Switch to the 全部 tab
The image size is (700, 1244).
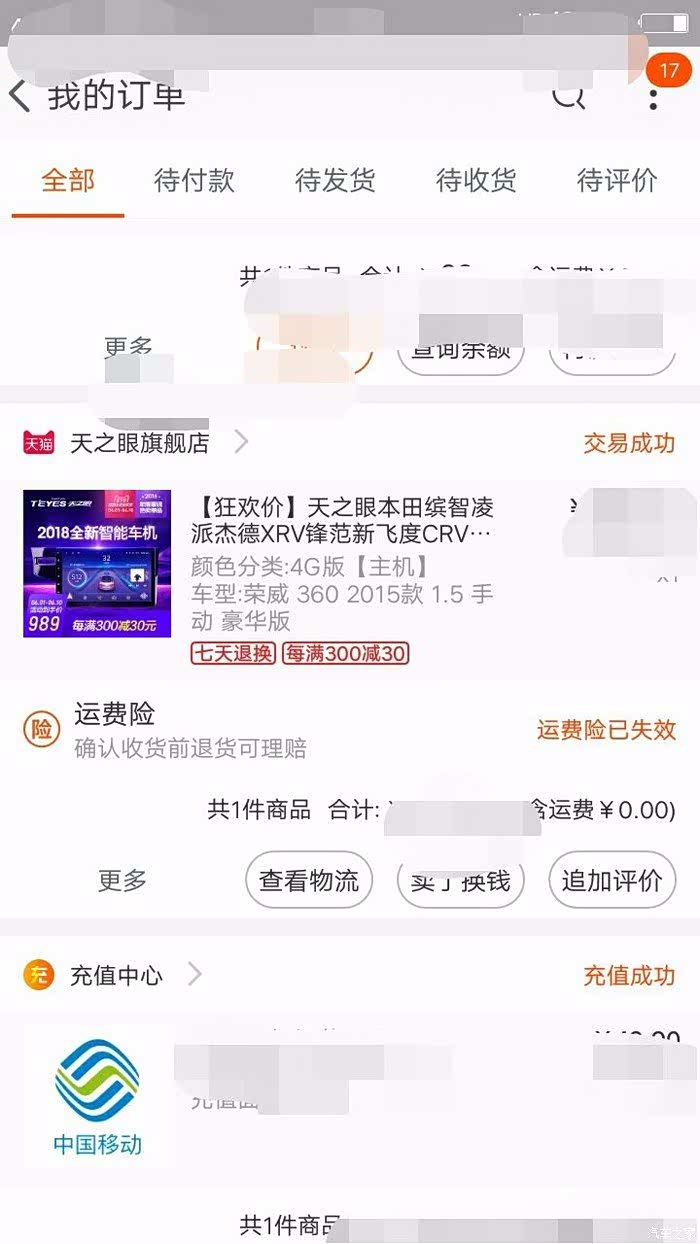coord(68,181)
